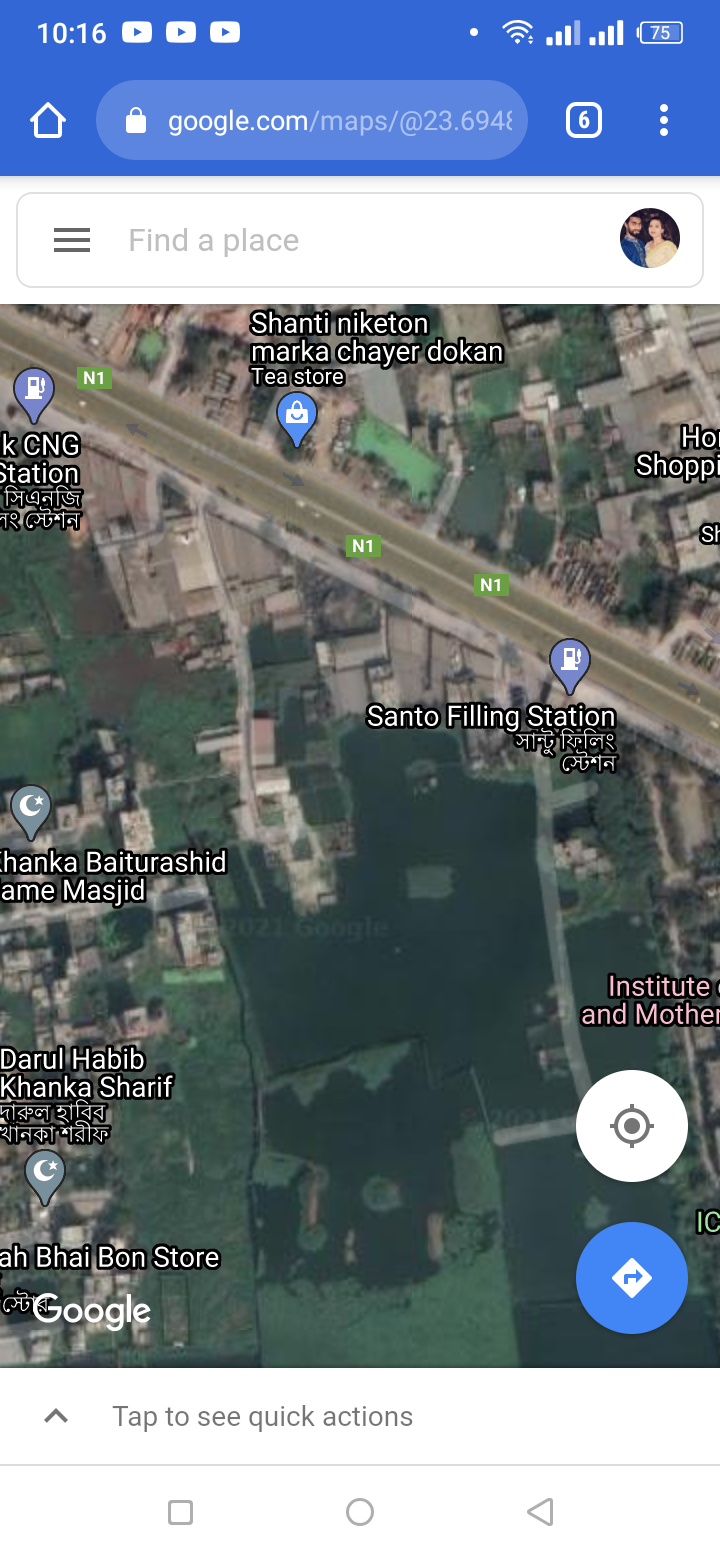Center the map on my location
Image resolution: width=720 pixels, height=1560 pixels.
point(632,1126)
